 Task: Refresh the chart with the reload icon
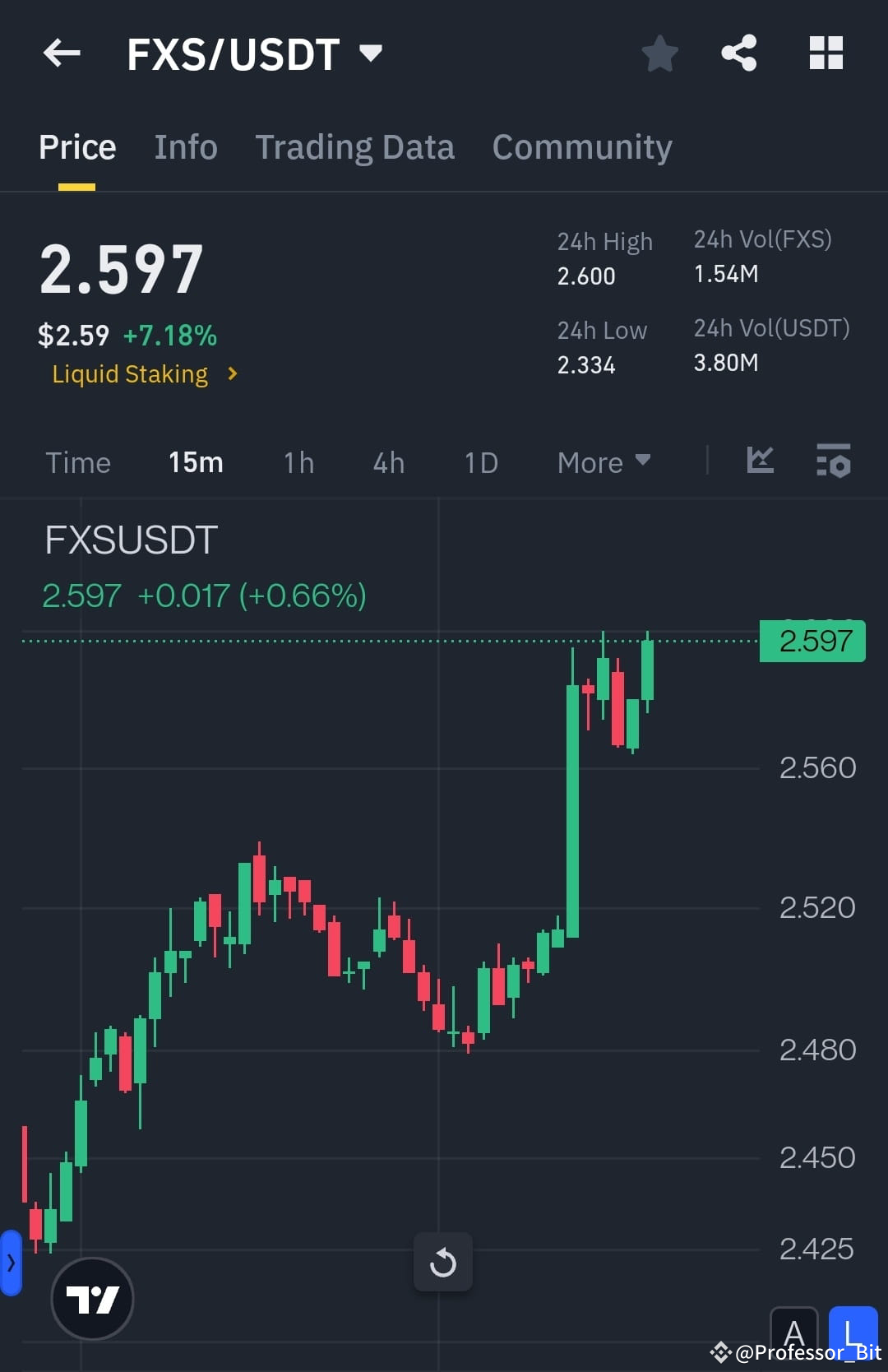(x=443, y=1263)
